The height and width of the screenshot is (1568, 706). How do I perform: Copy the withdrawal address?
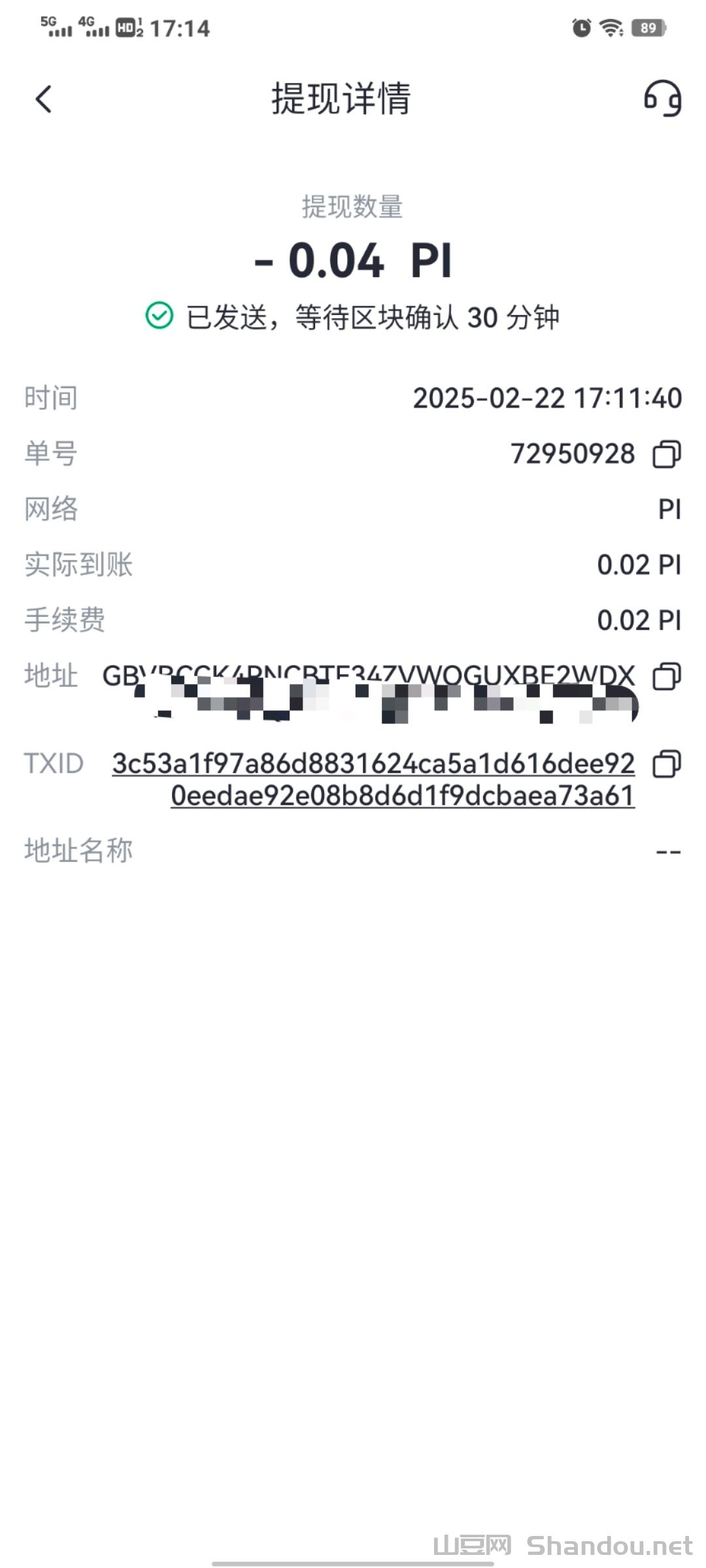666,676
